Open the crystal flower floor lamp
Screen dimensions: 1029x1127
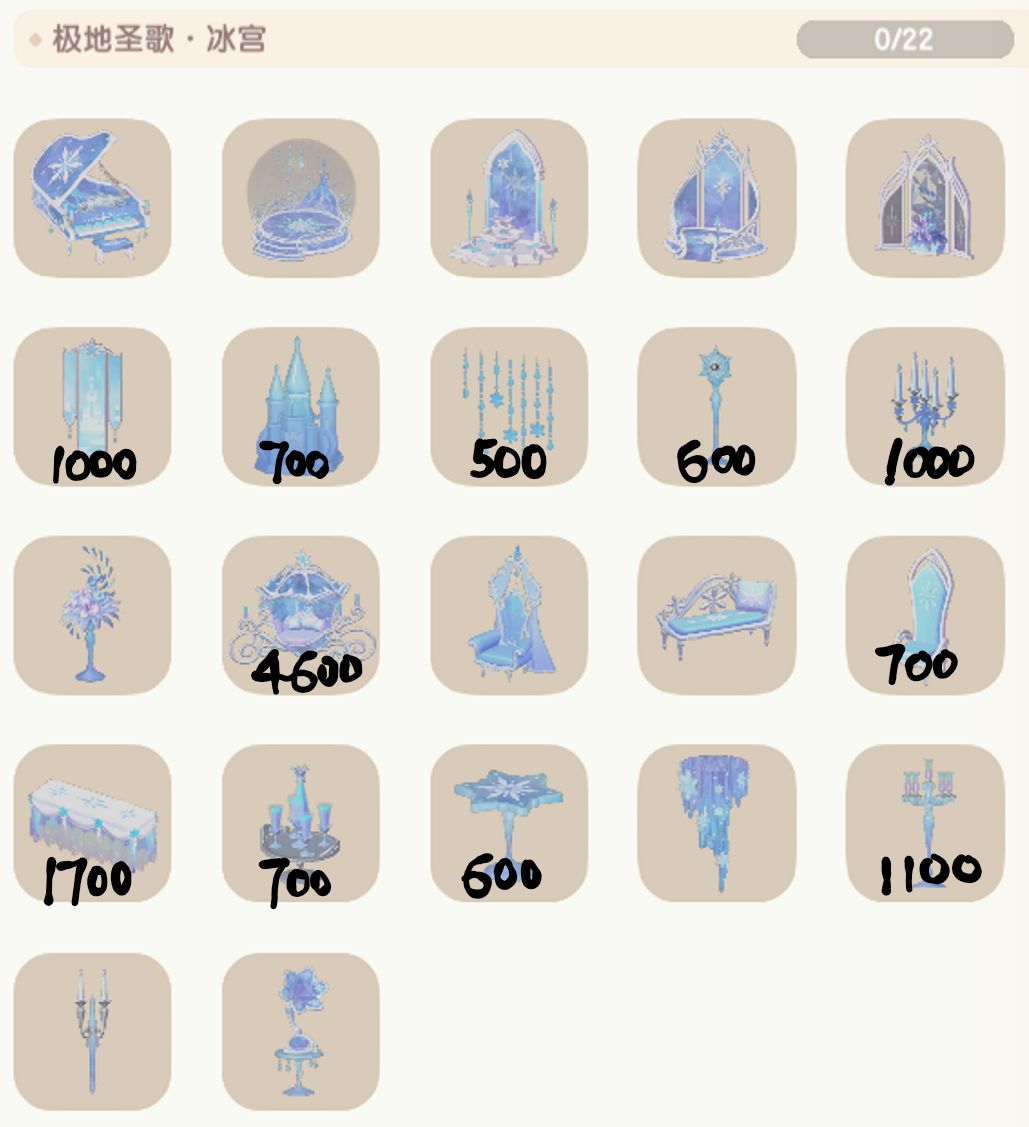(92, 614)
